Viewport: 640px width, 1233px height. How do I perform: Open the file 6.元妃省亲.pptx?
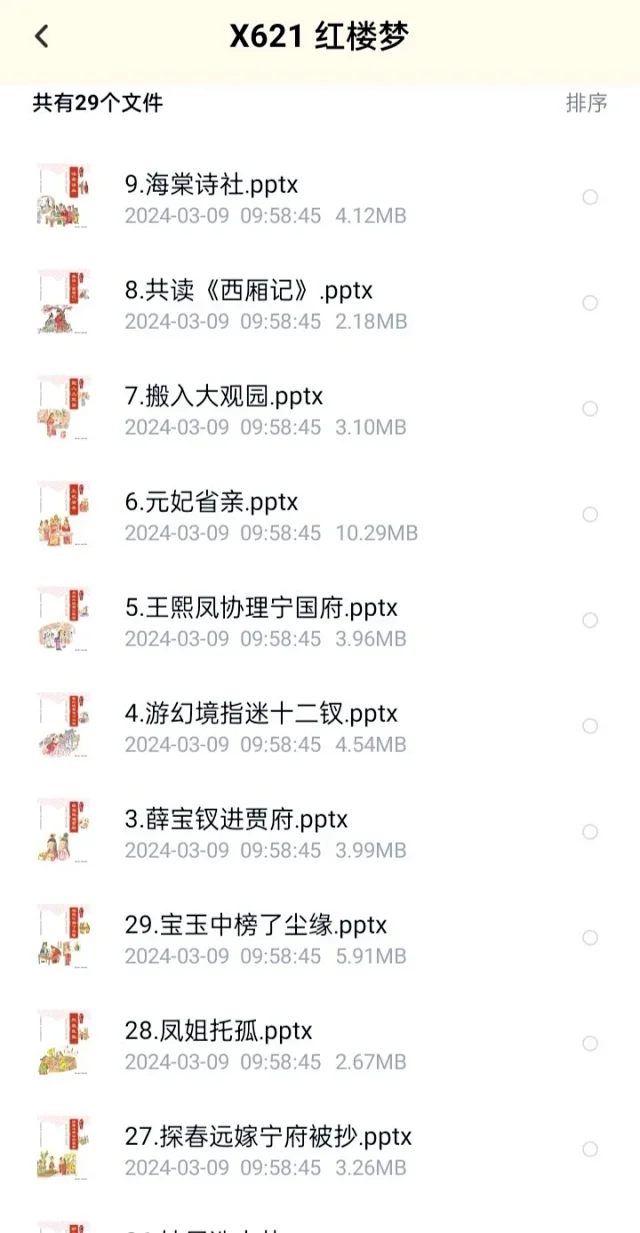coord(211,502)
